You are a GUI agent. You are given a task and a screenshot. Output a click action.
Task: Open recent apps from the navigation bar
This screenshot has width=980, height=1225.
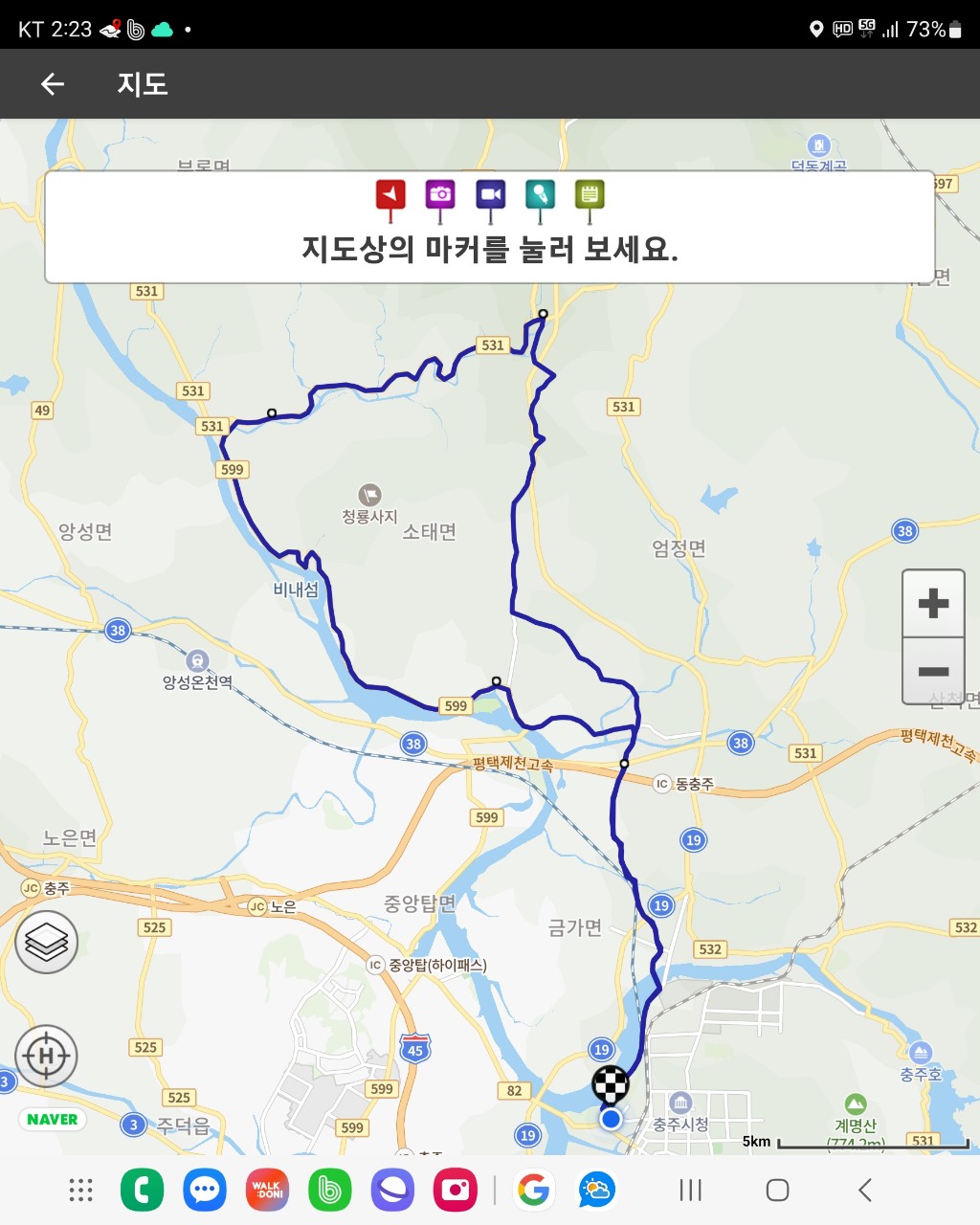tap(690, 1191)
